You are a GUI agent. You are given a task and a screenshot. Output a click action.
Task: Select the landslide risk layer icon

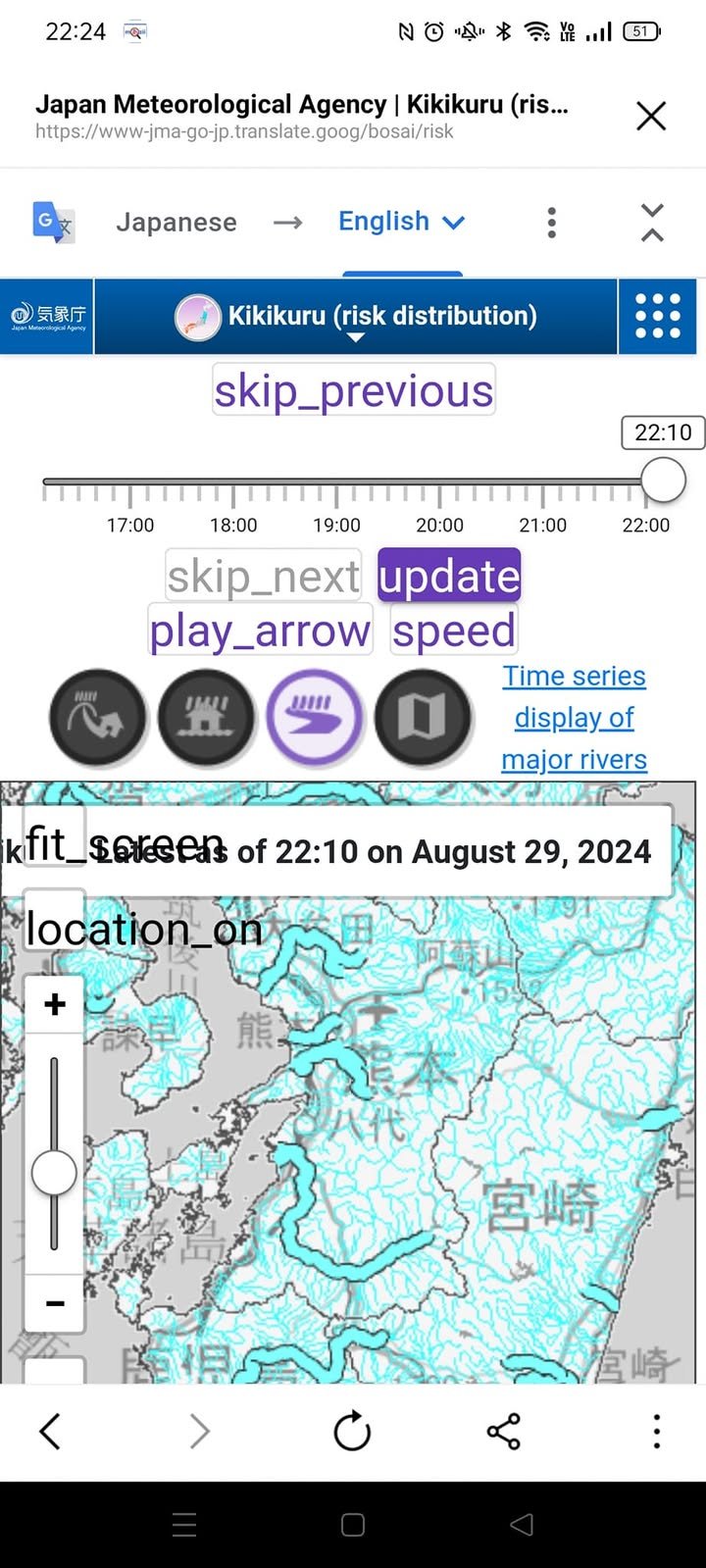tap(97, 718)
